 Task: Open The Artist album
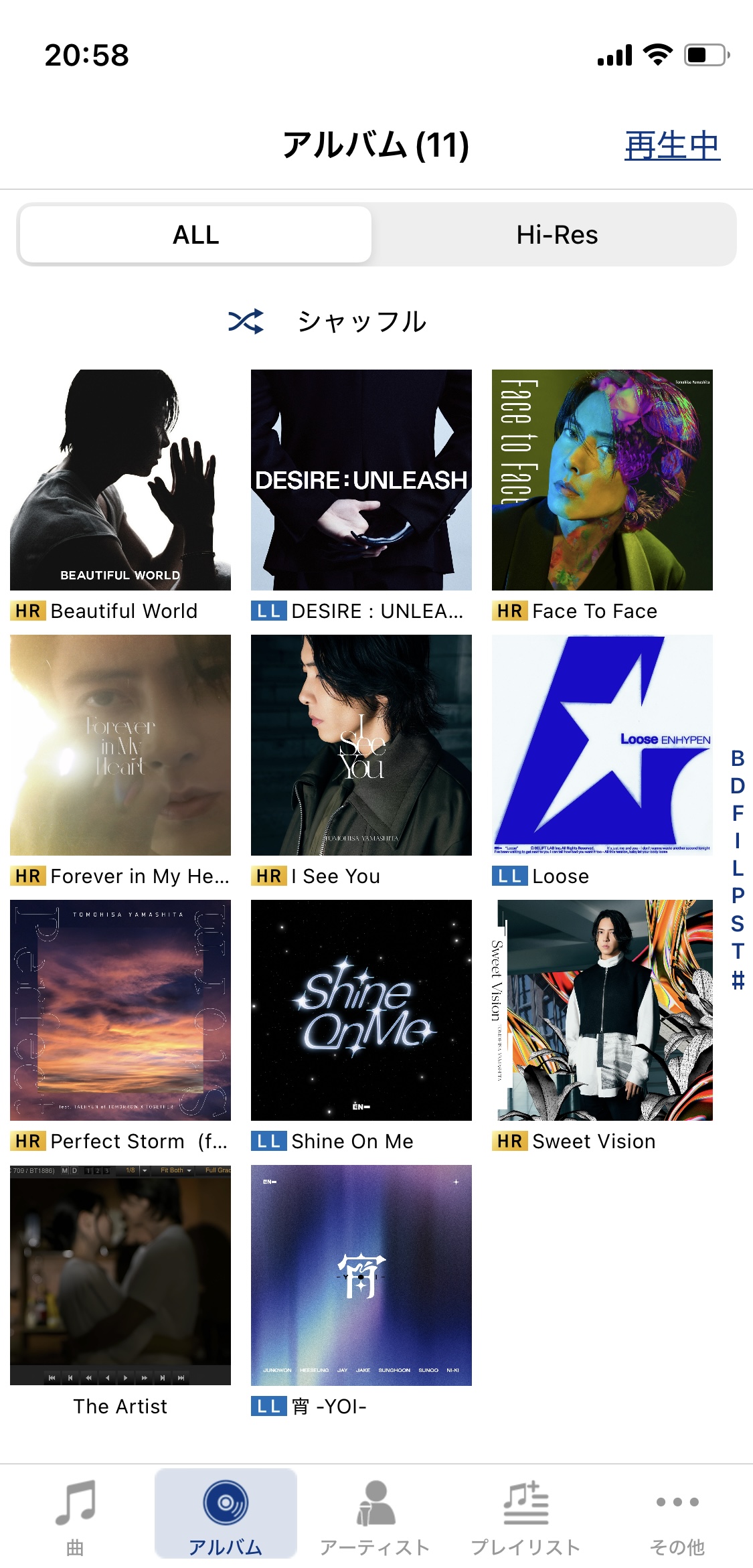pyautogui.click(x=120, y=1275)
